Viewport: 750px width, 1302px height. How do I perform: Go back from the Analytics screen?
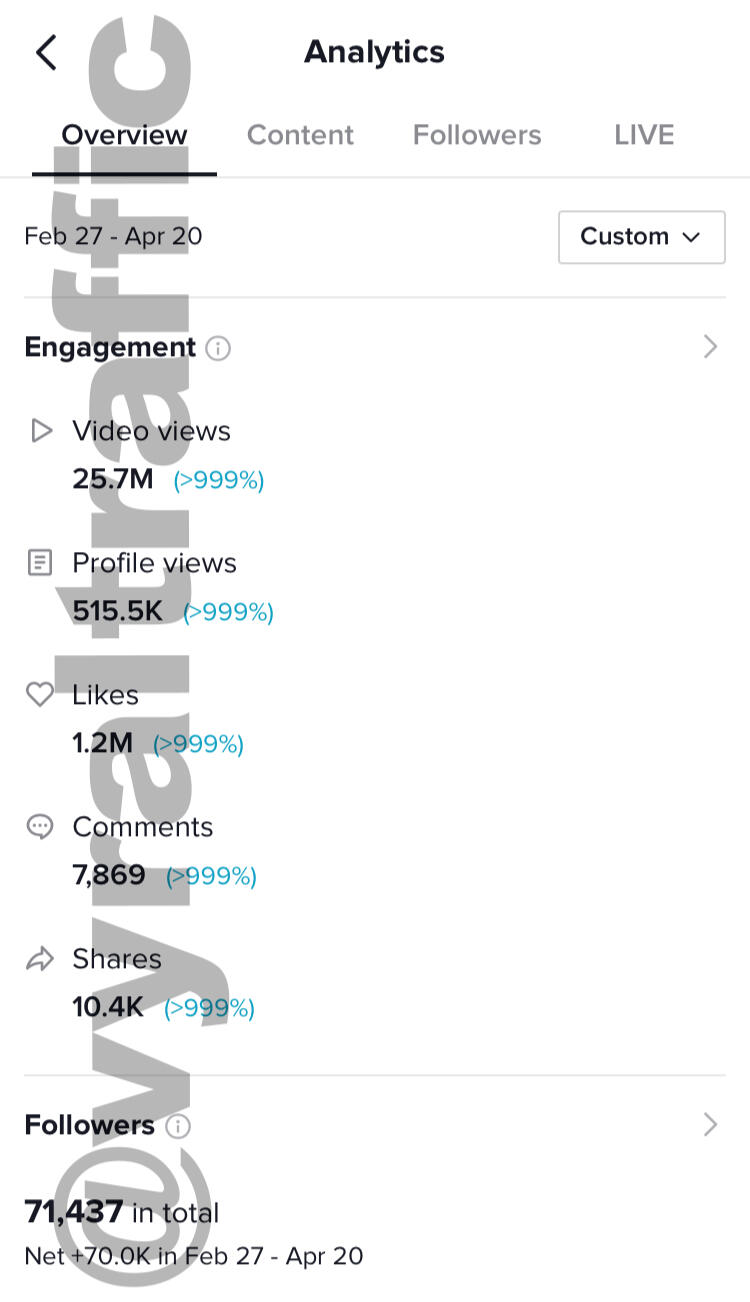click(46, 52)
